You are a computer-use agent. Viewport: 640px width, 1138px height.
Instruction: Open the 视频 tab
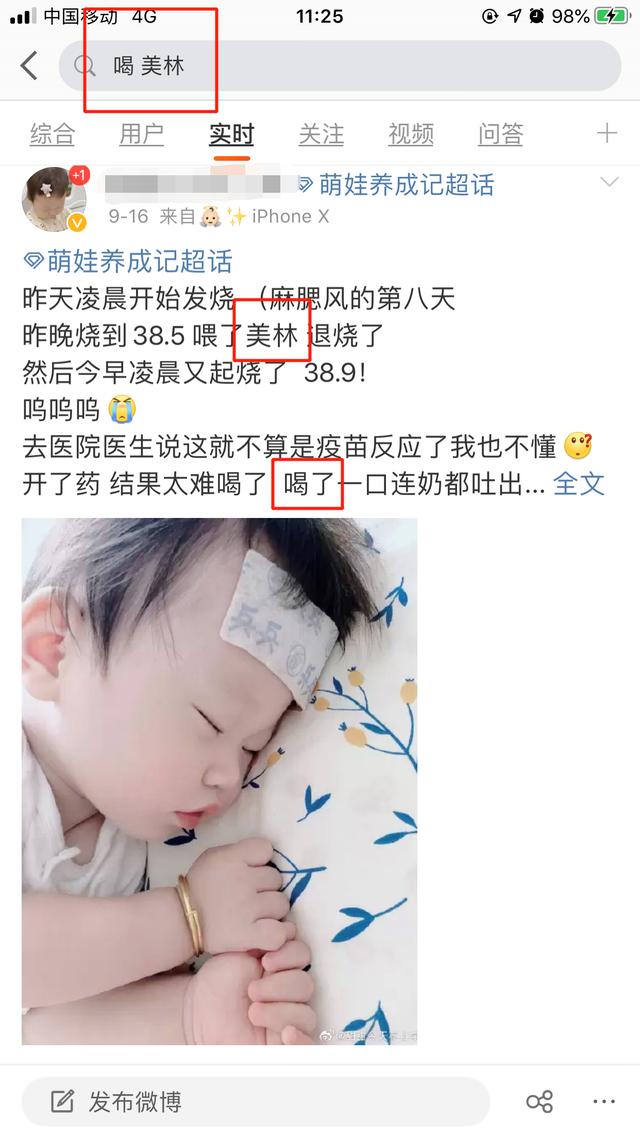[x=411, y=134]
